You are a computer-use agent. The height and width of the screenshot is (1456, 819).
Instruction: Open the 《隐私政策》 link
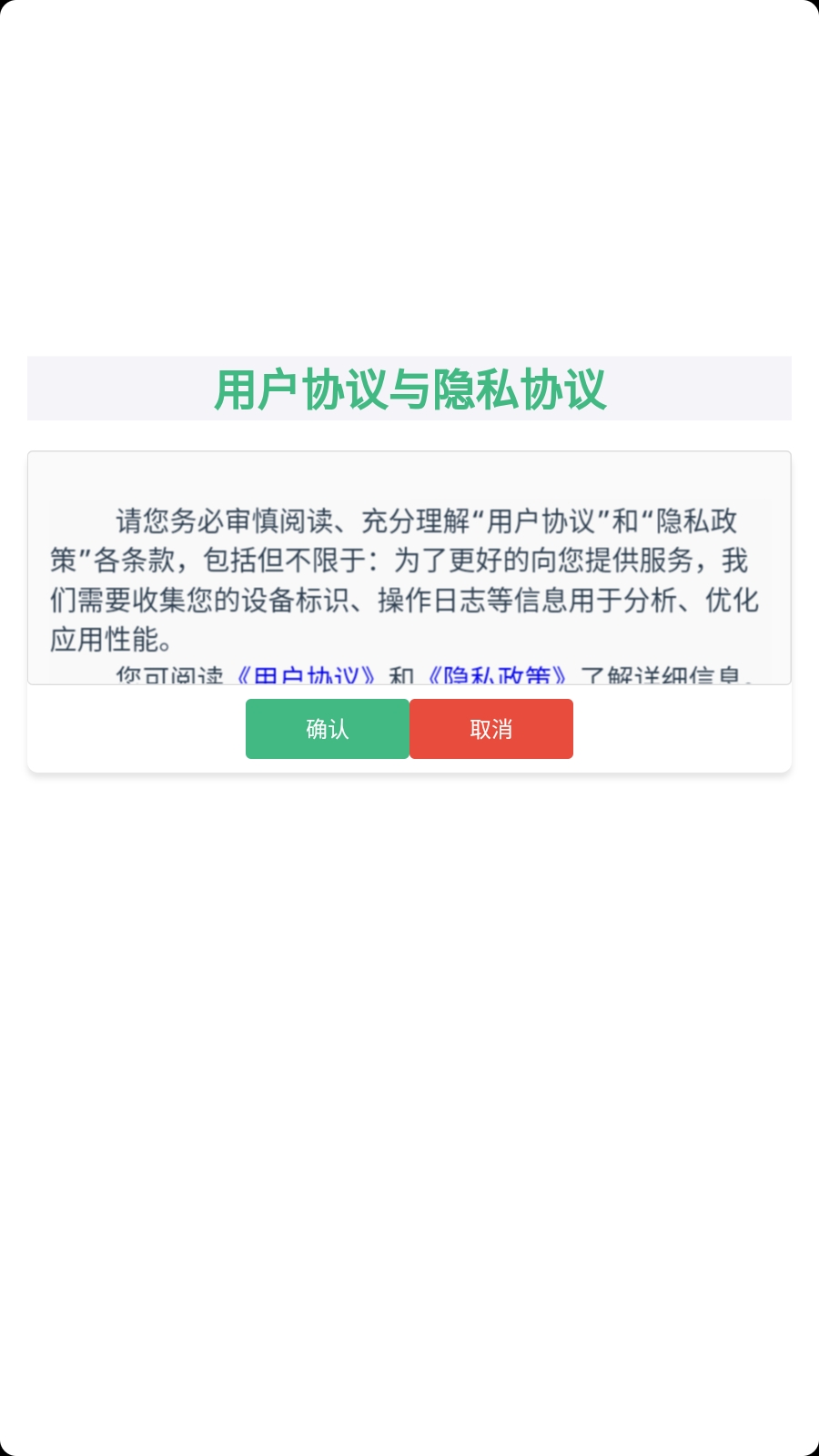click(497, 676)
